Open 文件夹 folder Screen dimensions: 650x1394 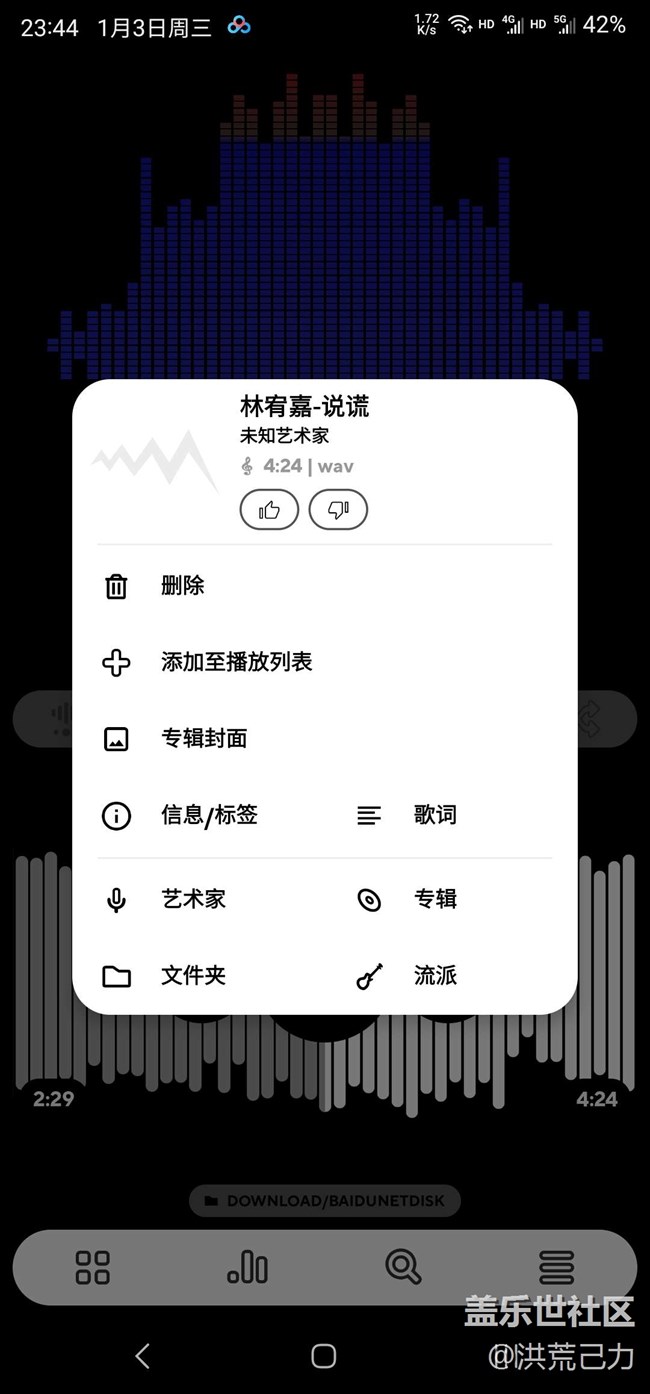192,975
